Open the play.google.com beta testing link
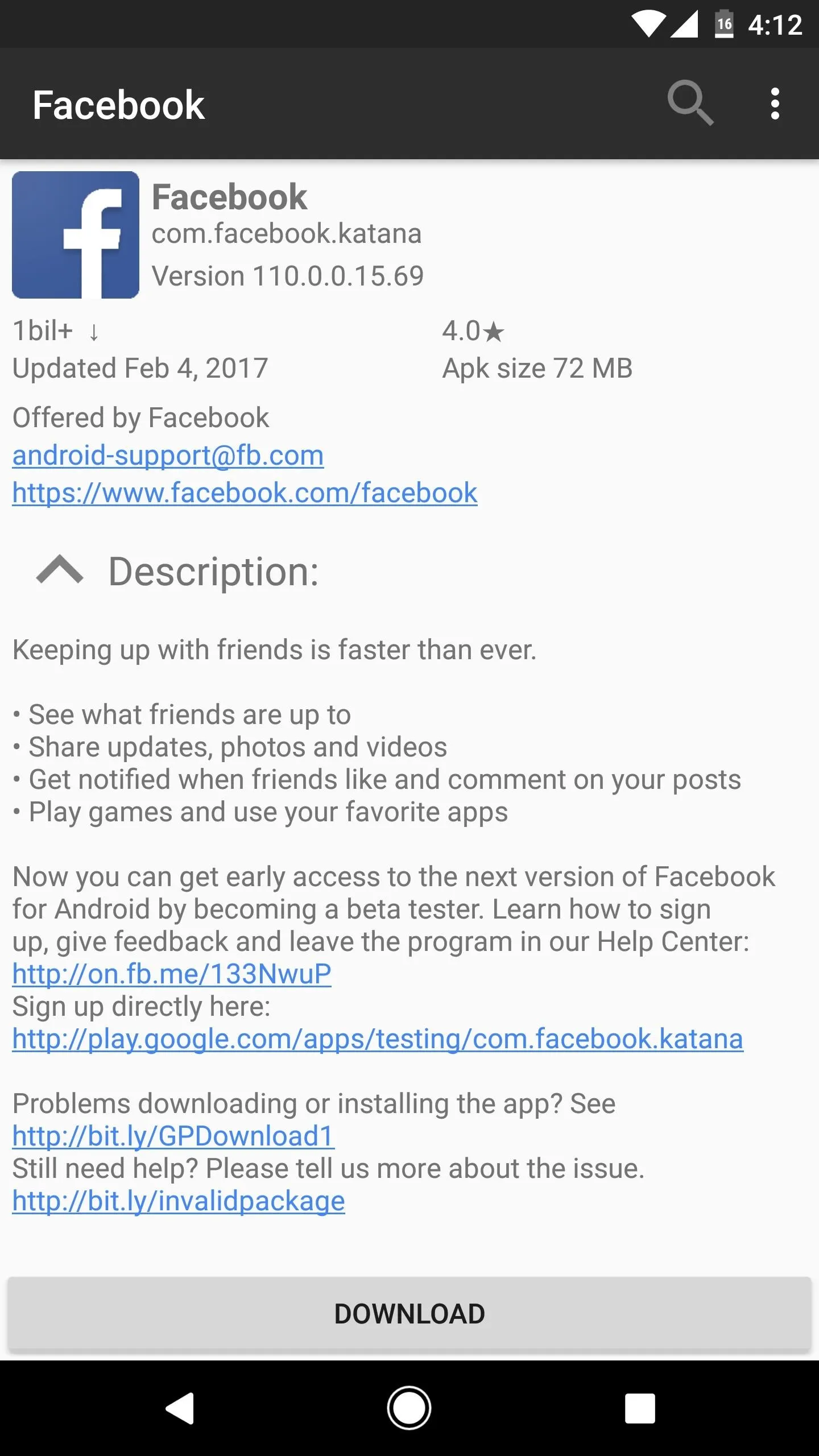 pos(378,1039)
